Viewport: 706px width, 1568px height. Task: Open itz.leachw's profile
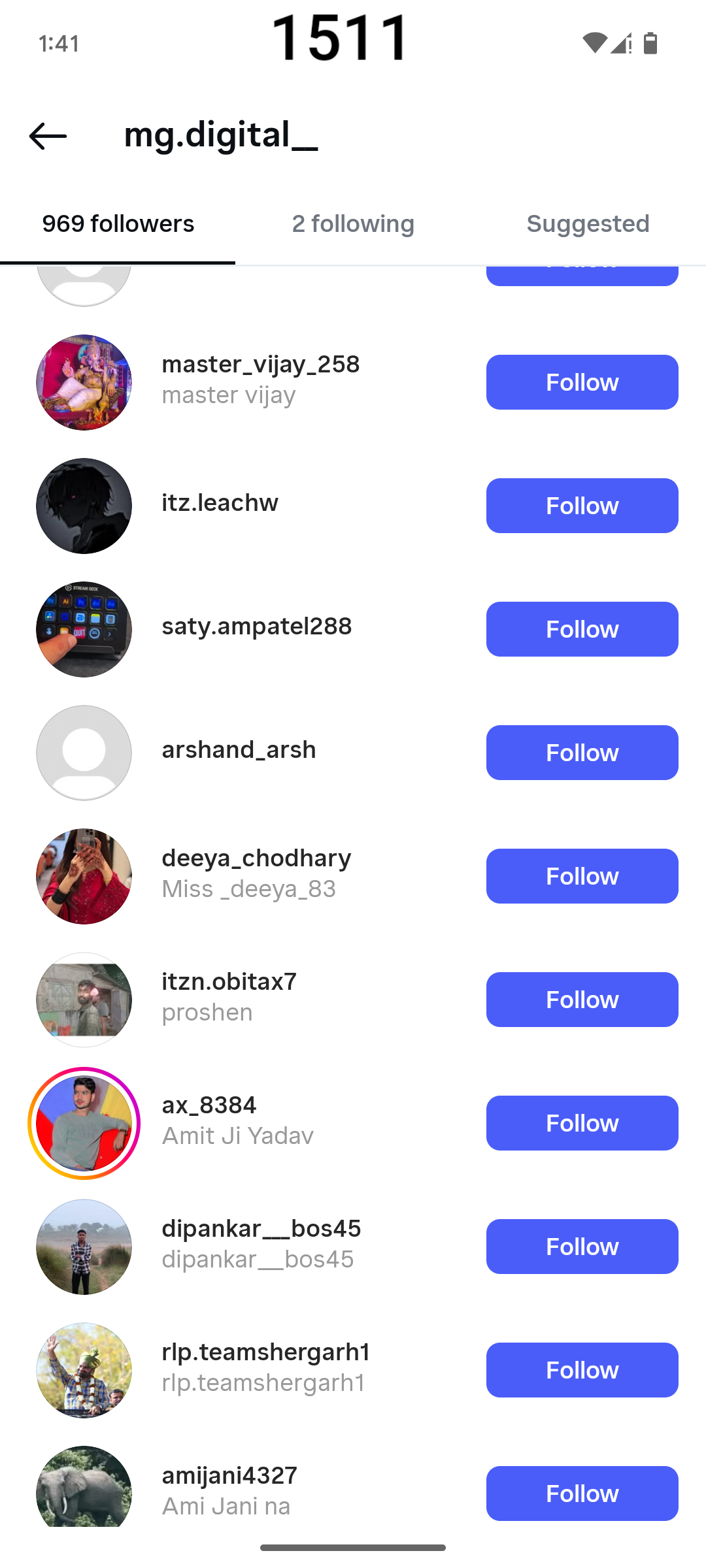click(220, 503)
